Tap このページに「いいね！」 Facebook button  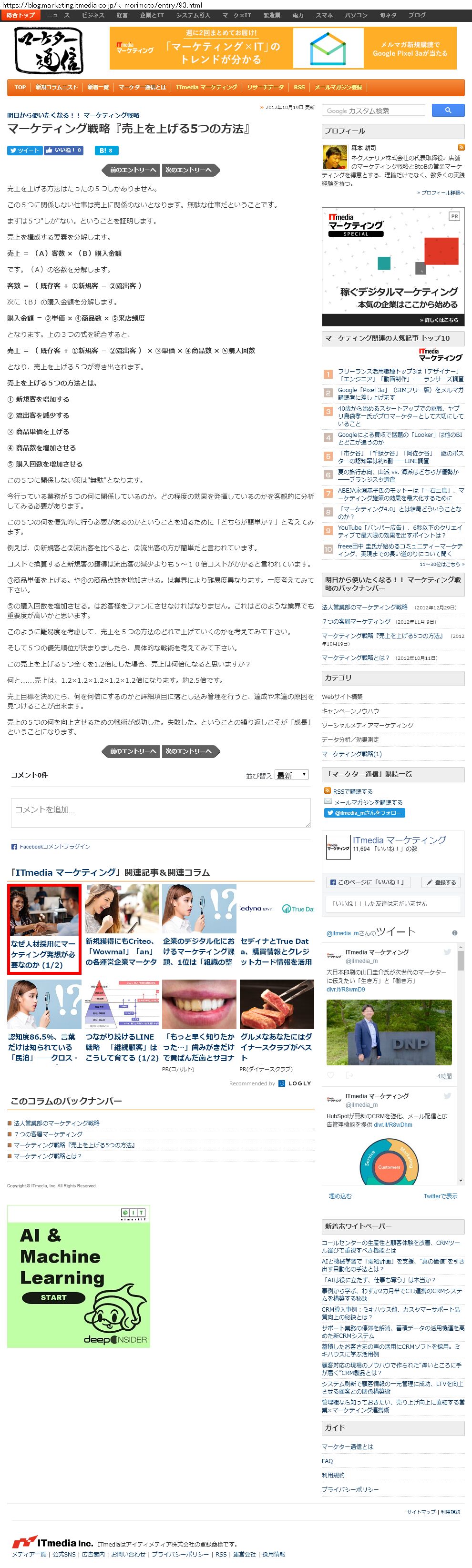[367, 882]
